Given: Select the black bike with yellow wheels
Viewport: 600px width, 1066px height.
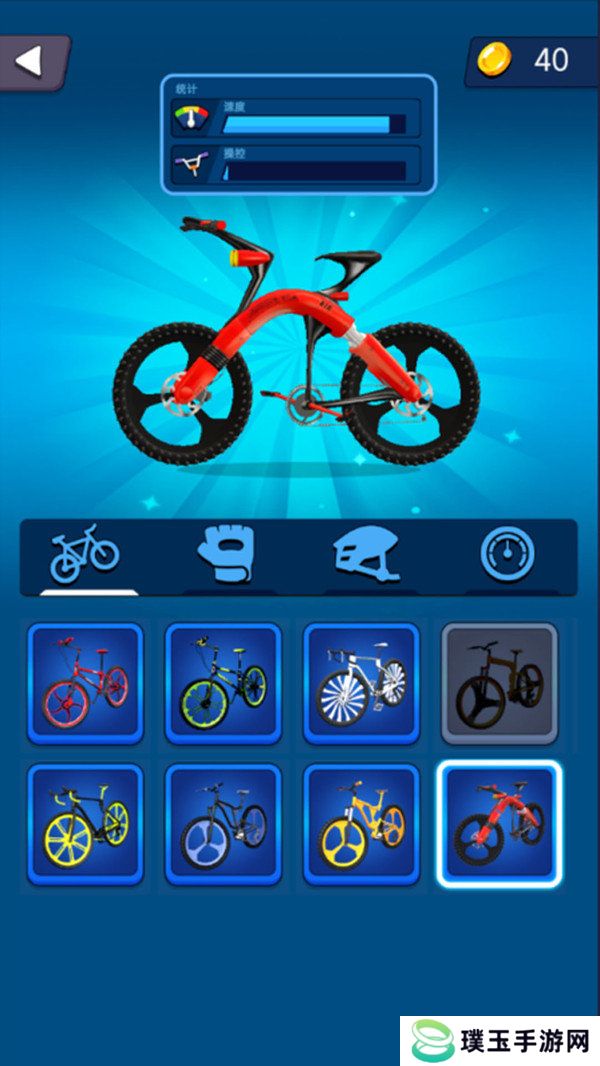Looking at the screenshot, I should pyautogui.click(x=85, y=825).
